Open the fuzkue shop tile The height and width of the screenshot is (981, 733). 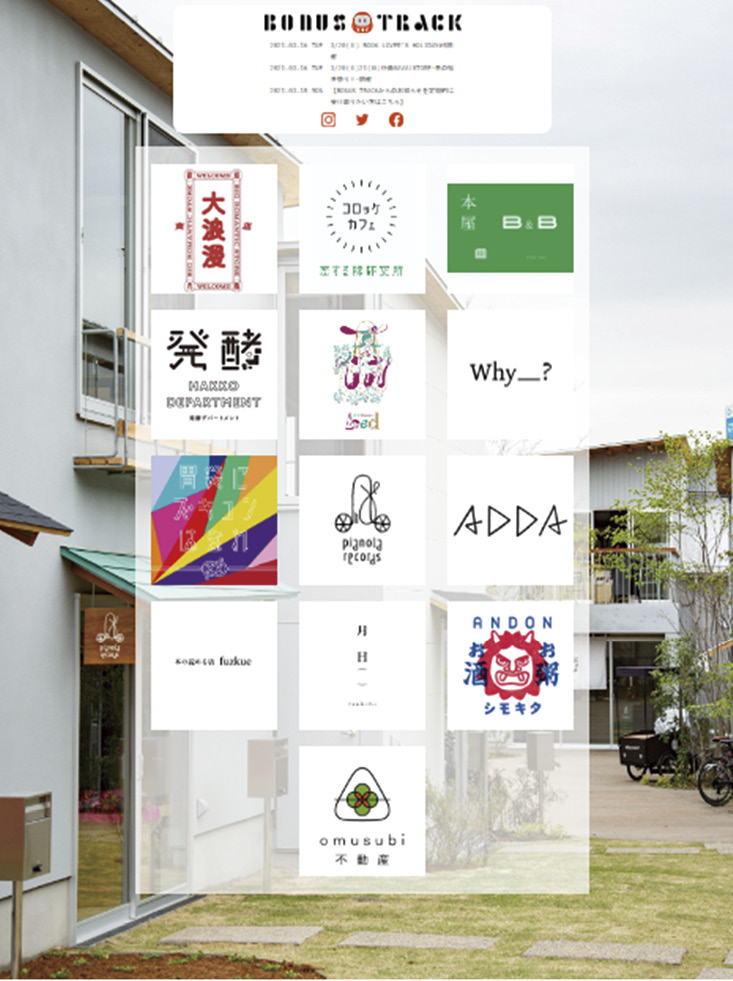click(214, 665)
